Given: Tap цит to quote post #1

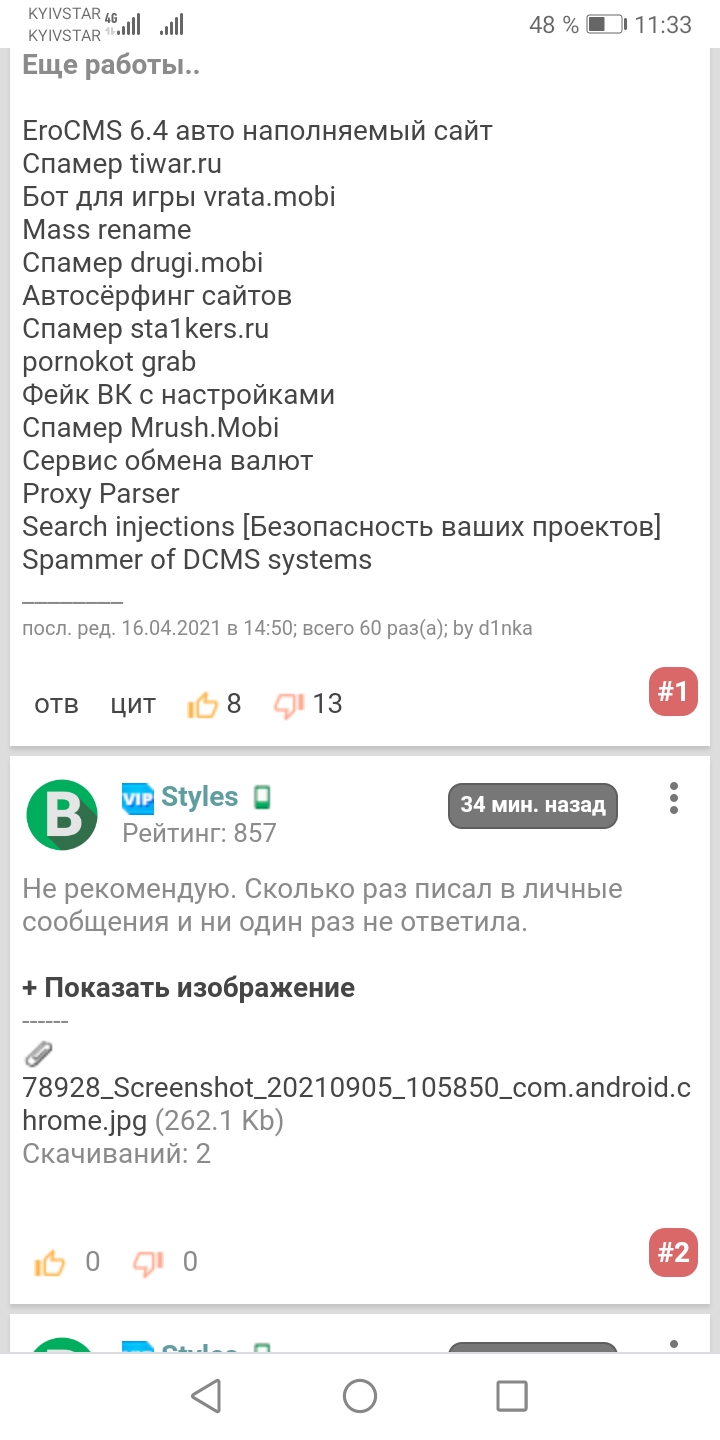Looking at the screenshot, I should 133,704.
